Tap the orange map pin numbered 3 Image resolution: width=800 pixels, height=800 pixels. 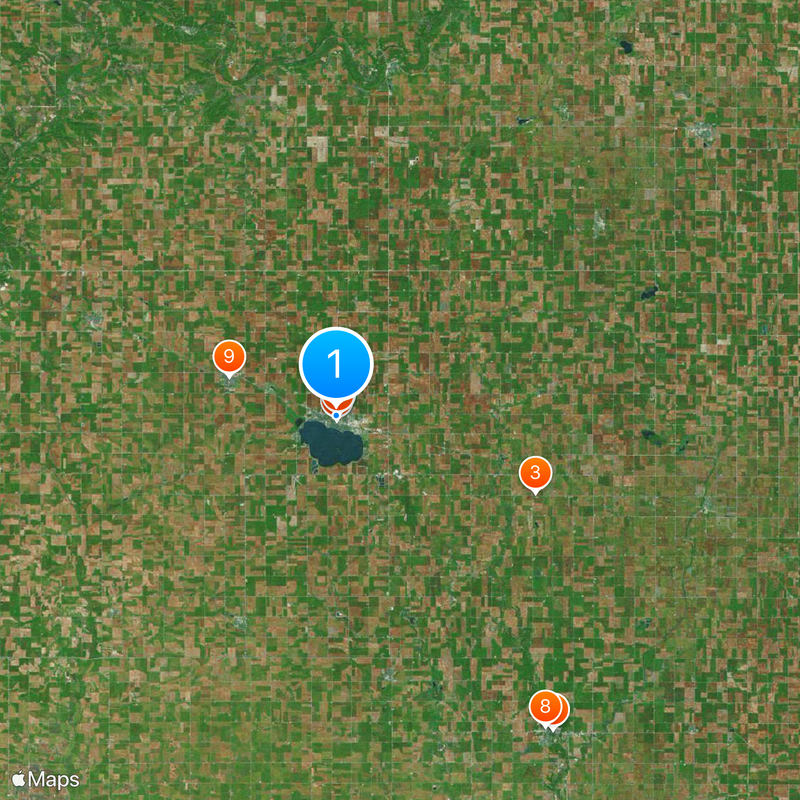(536, 473)
